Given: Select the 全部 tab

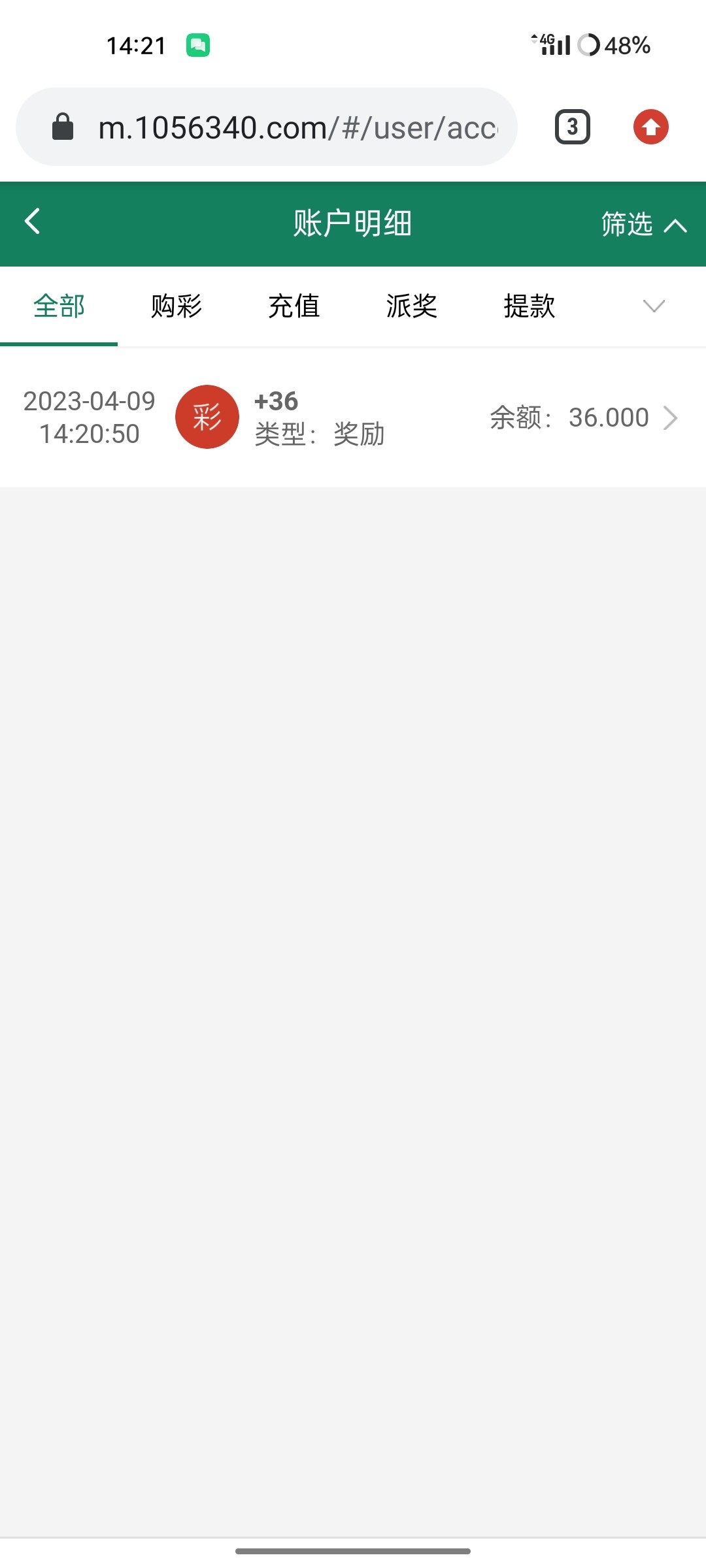Looking at the screenshot, I should click(59, 306).
